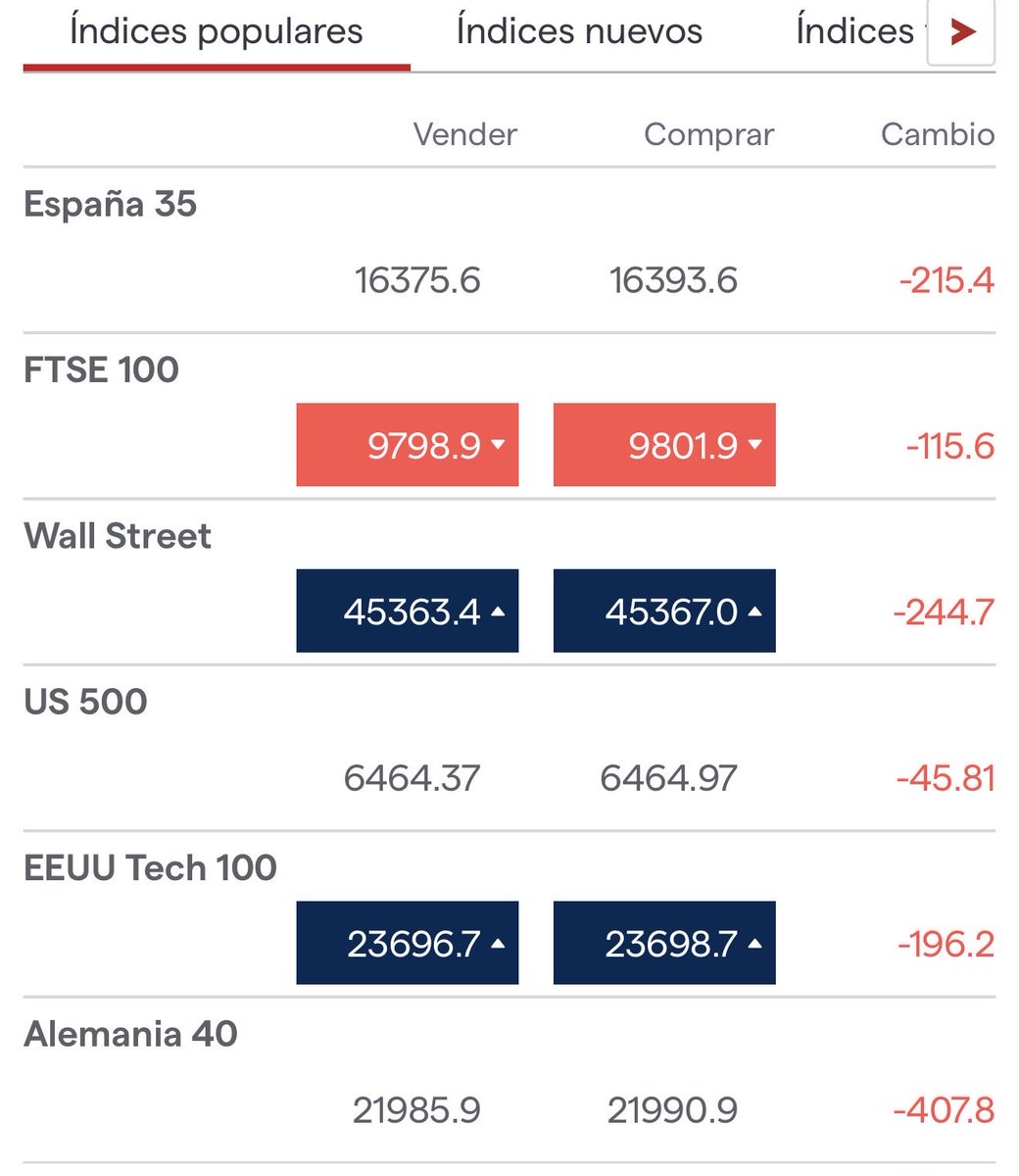Tap FTSE 100 sell price 9798.9
Image resolution: width=1019 pixels, height=1176 pixels.
[x=408, y=445]
